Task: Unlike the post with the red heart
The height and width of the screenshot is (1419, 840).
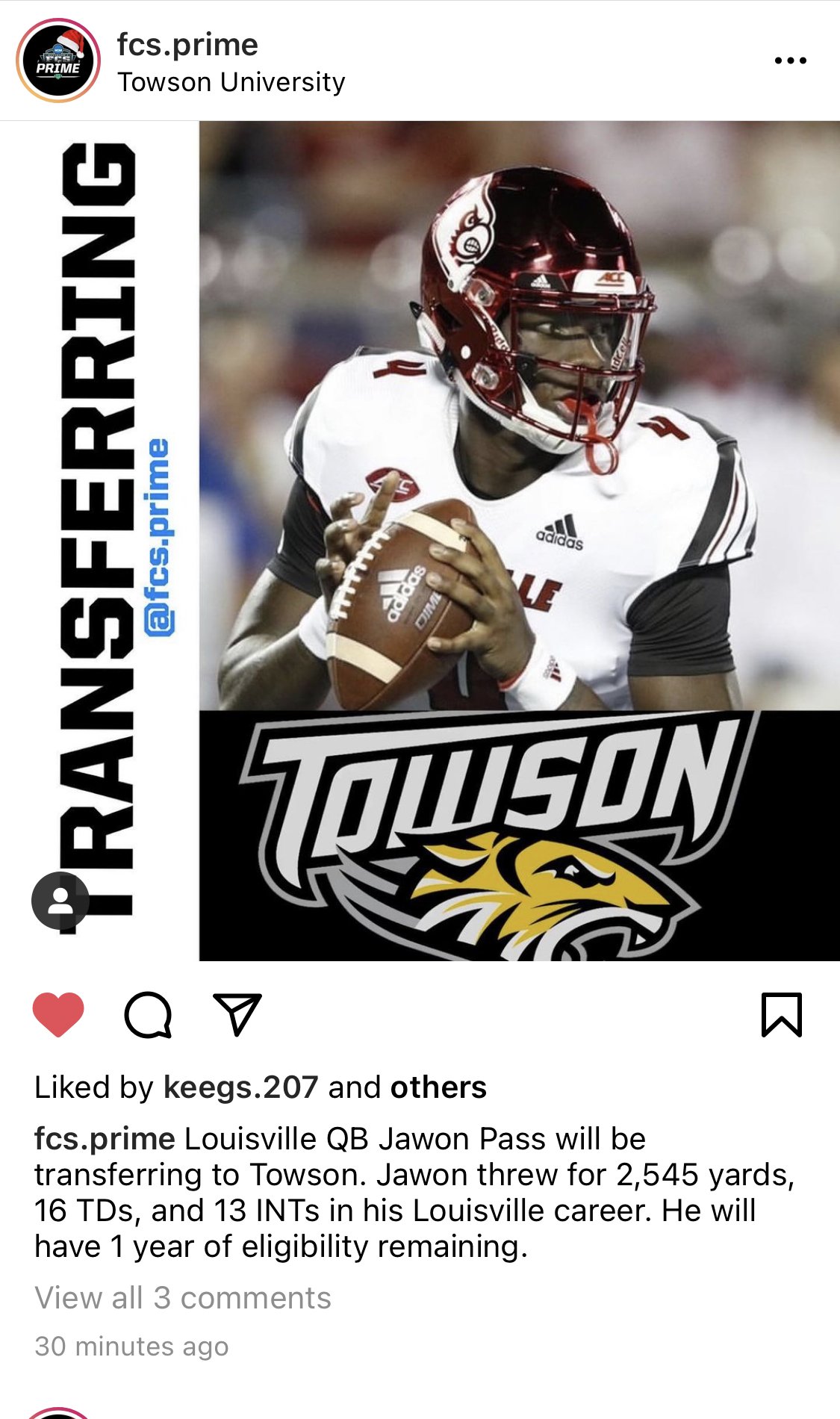Action: click(x=58, y=1014)
